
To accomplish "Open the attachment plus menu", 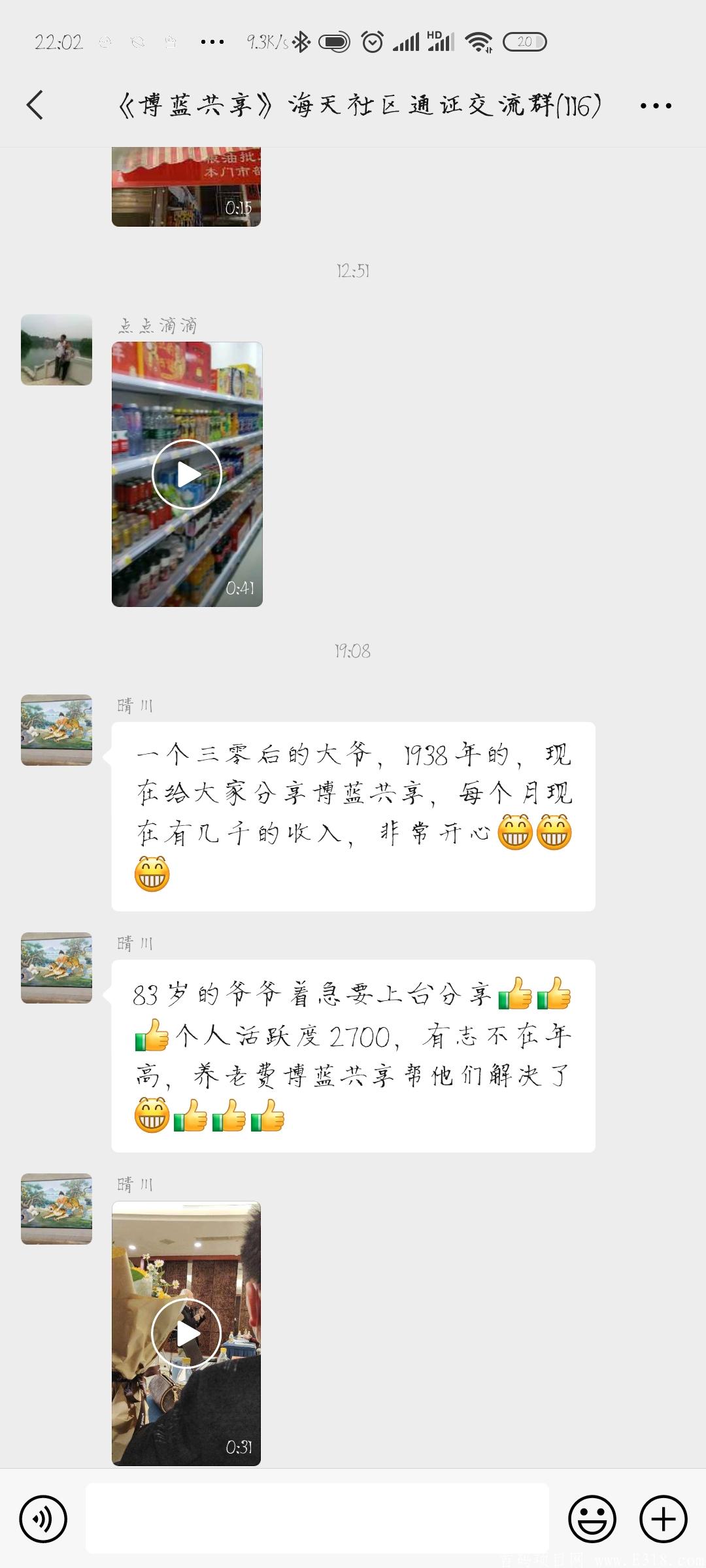I will click(663, 1519).
